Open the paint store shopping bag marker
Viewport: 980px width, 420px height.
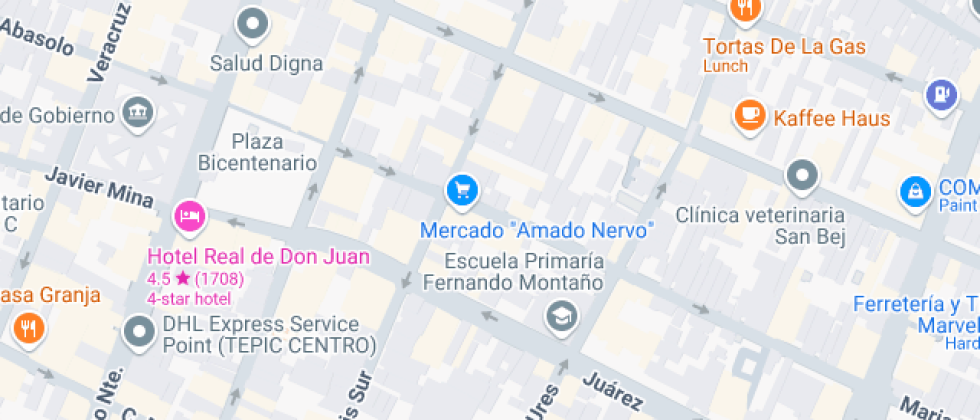pyautogui.click(x=915, y=189)
